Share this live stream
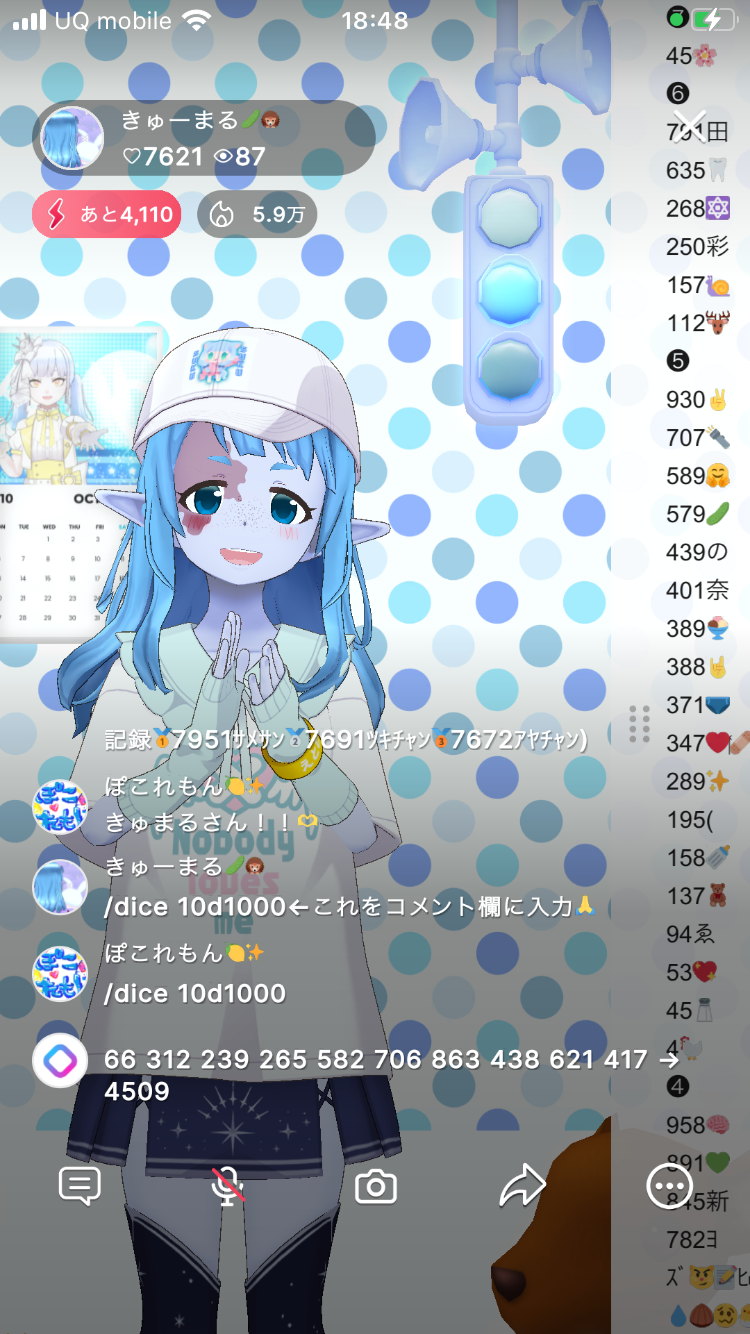 (522, 1187)
